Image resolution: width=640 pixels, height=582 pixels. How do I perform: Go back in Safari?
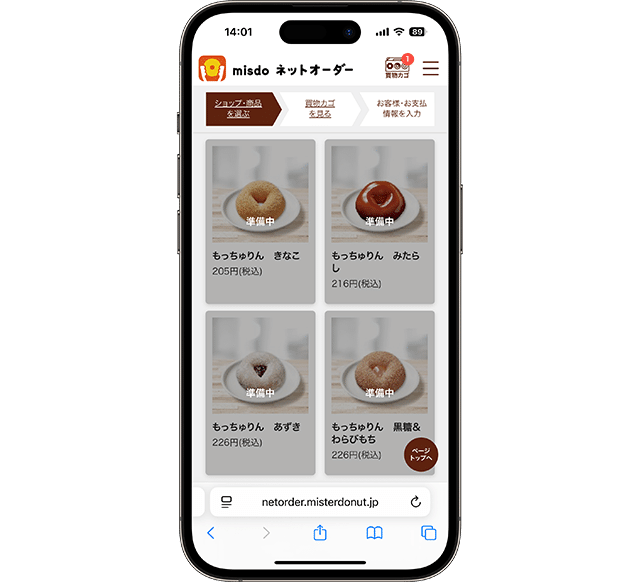pos(210,533)
